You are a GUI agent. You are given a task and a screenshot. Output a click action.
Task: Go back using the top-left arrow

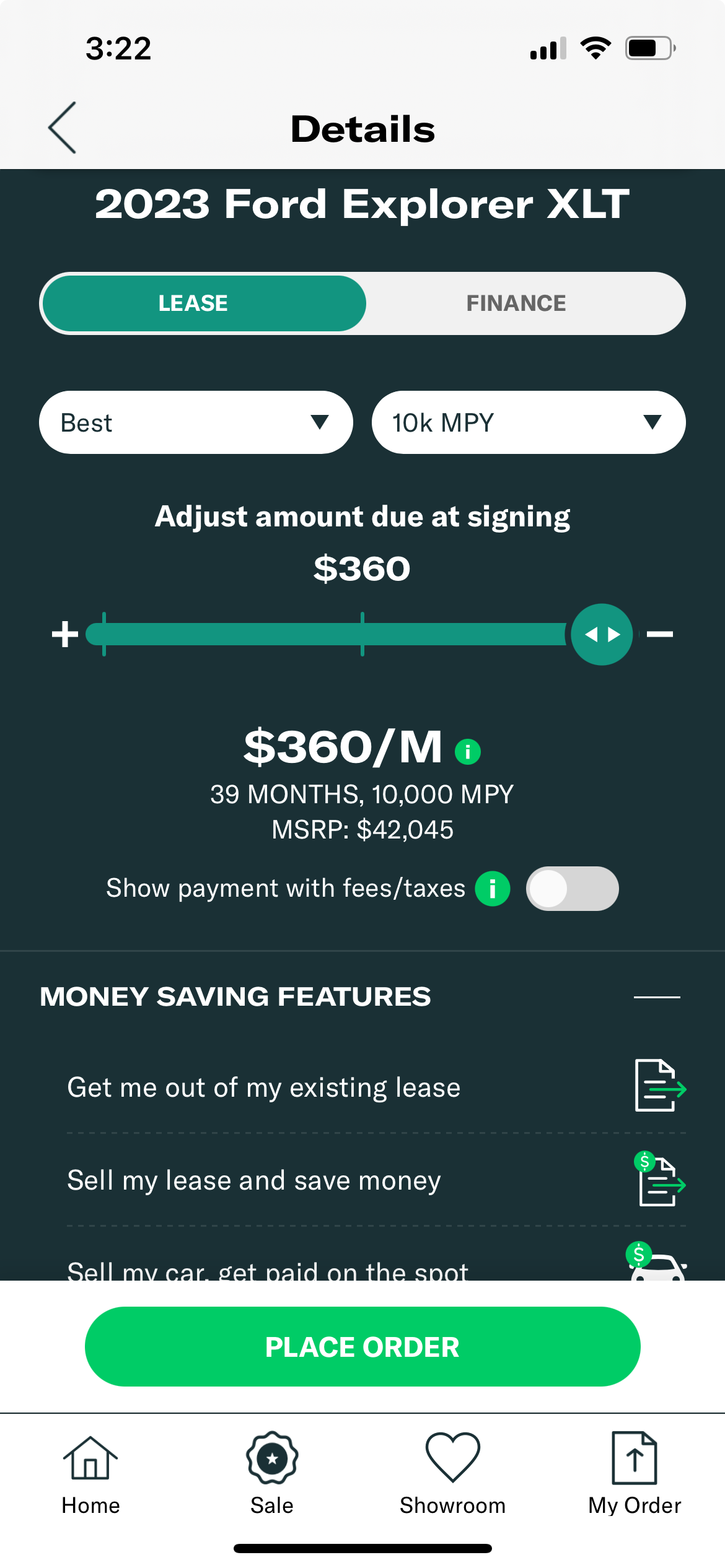63,128
